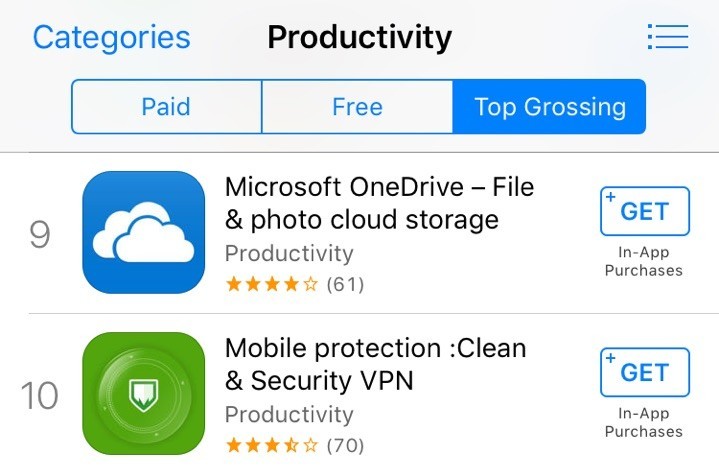719x471 pixels.
Task: Select the Top Grossing tab
Action: [549, 107]
